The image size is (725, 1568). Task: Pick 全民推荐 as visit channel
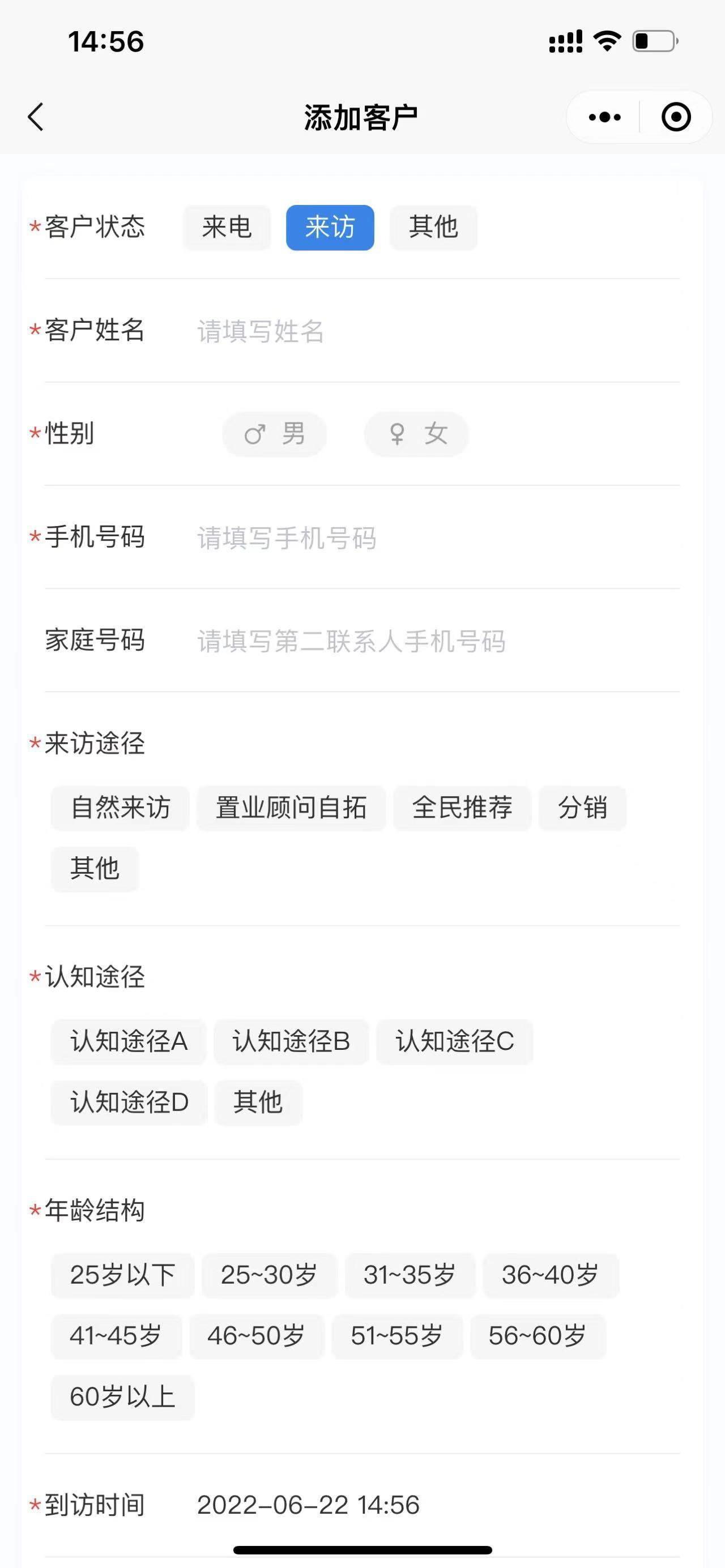[462, 808]
